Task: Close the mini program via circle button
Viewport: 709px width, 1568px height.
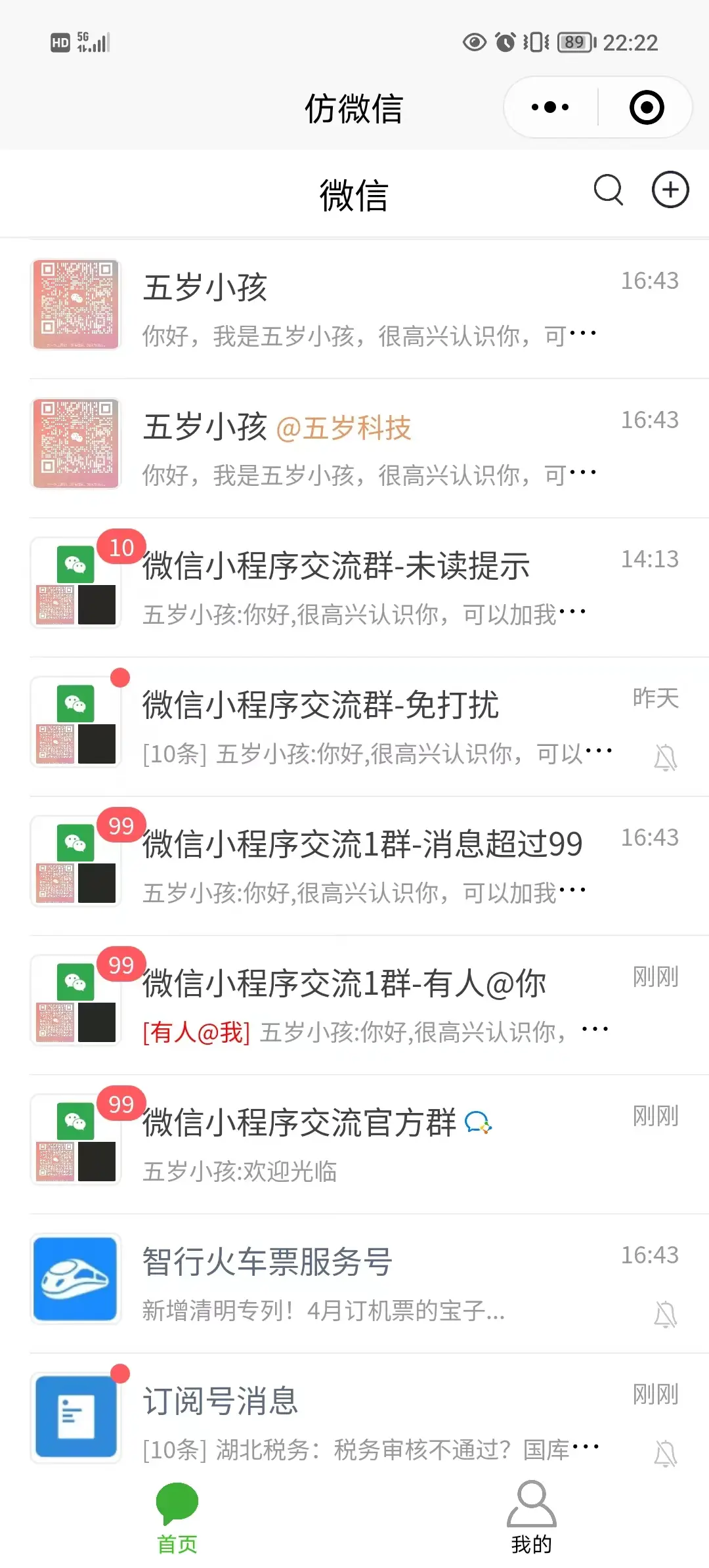Action: [647, 107]
